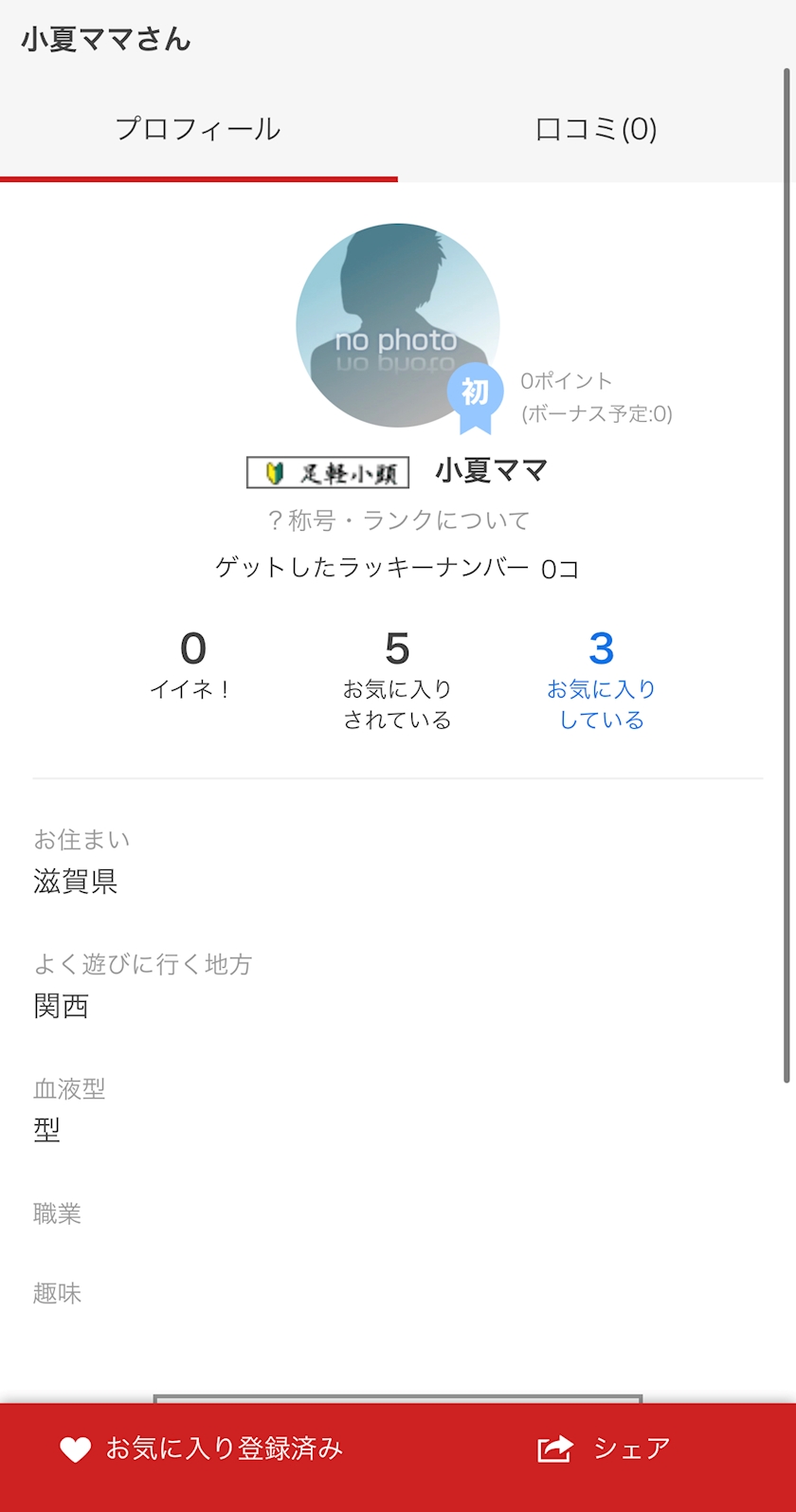Switch to the 口コミ(0) tab
The width and height of the screenshot is (796, 1512).
point(596,129)
